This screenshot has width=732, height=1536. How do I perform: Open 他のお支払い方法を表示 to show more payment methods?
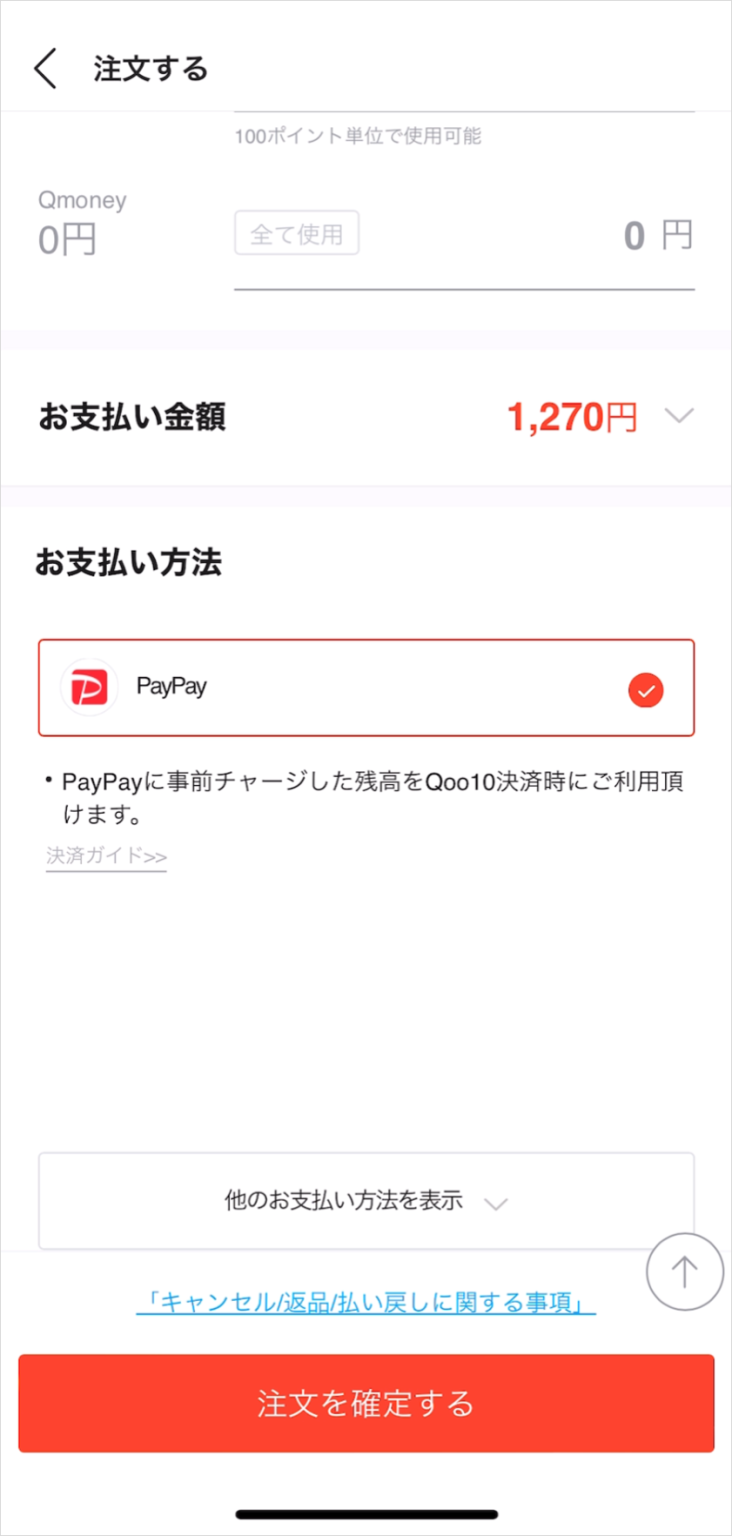pos(366,1200)
